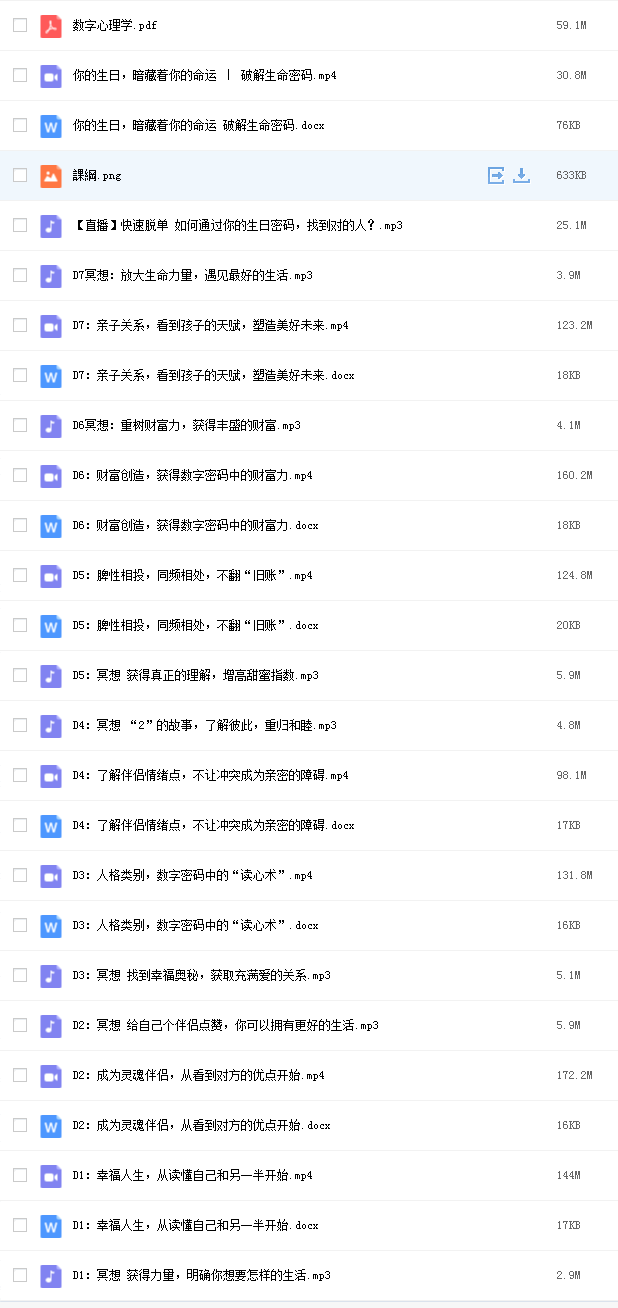Select checkbox beside D4：冥想 “2”的故事 mp3
The height and width of the screenshot is (1308, 618).
coord(20,725)
